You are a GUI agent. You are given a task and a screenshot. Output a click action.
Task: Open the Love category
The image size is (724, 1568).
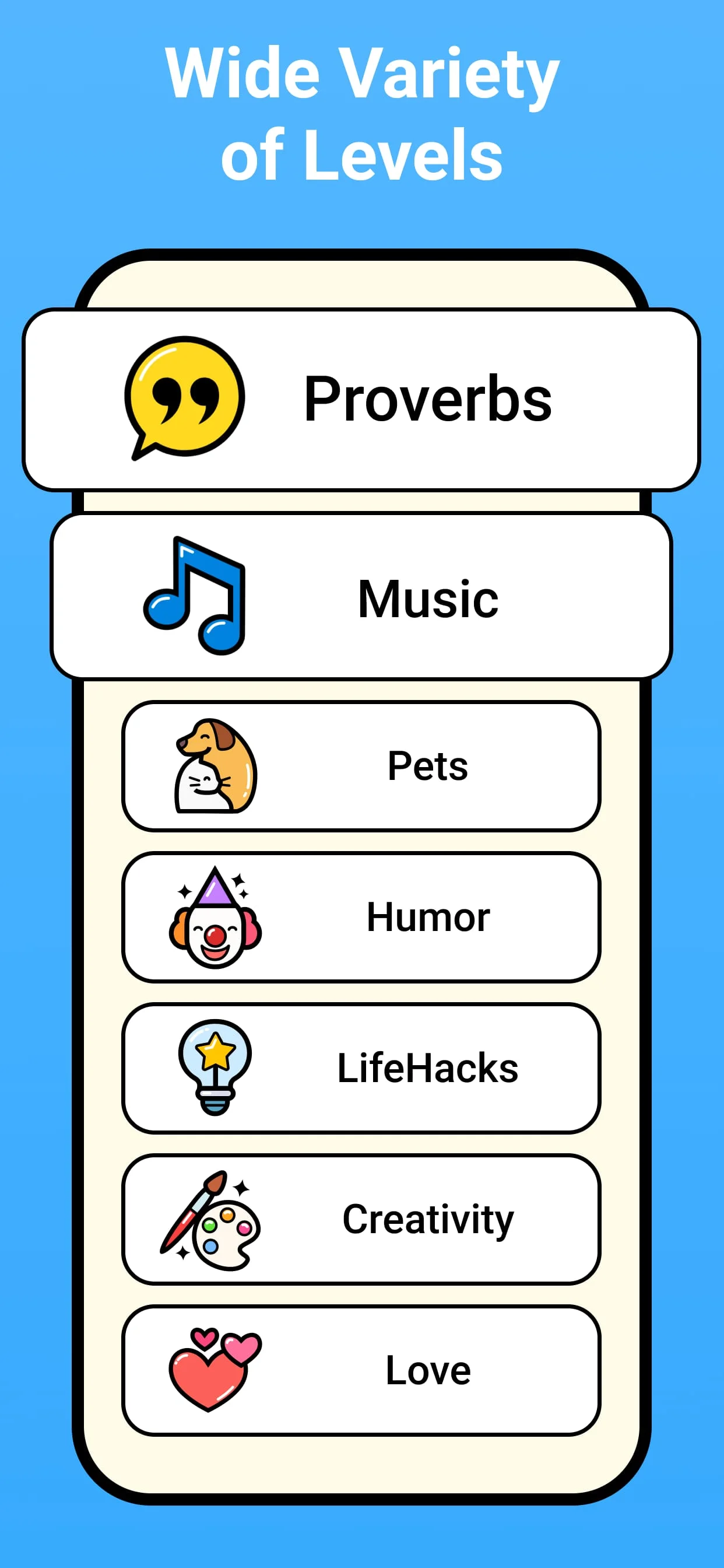pyautogui.click(x=362, y=1370)
